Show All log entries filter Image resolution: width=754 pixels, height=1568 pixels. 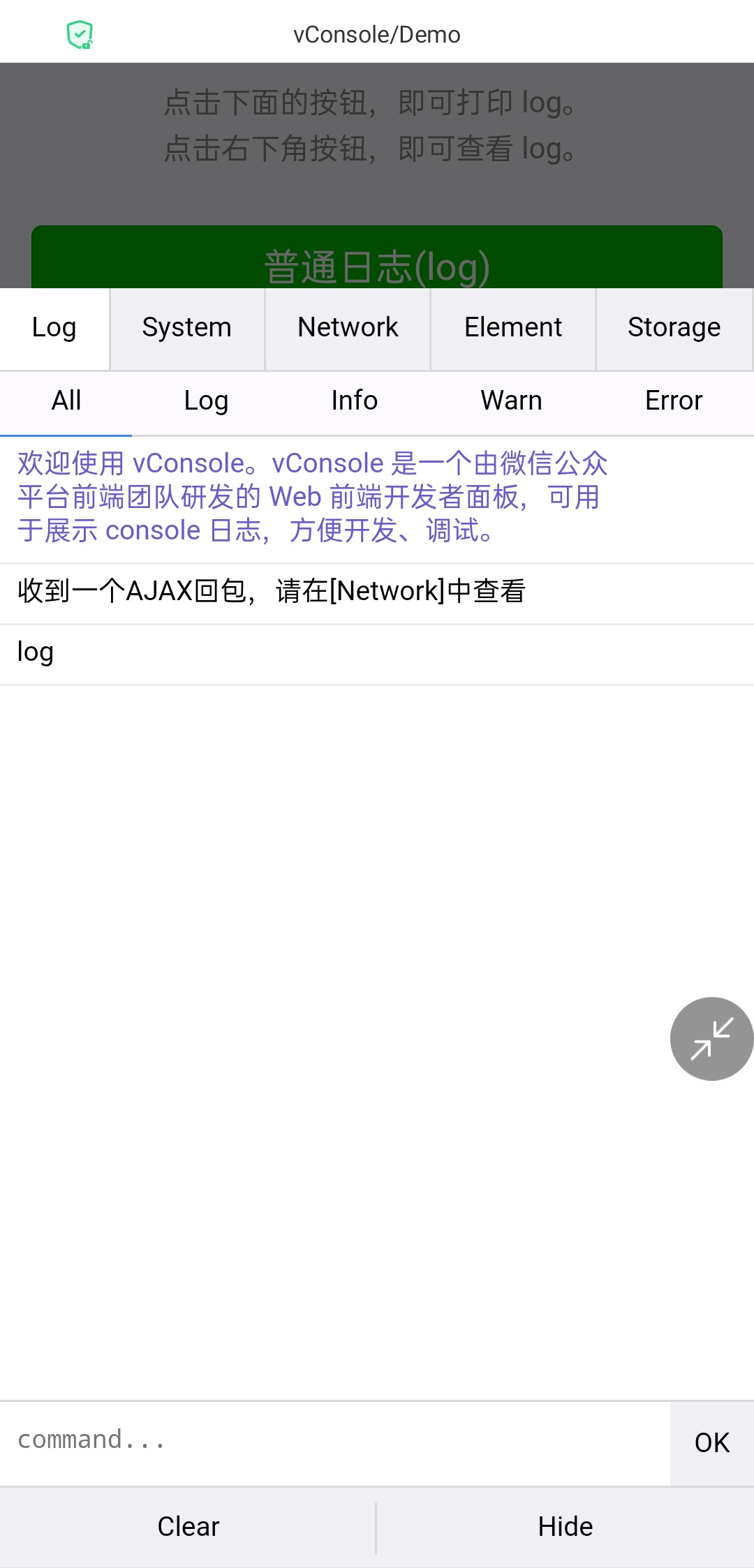66,401
